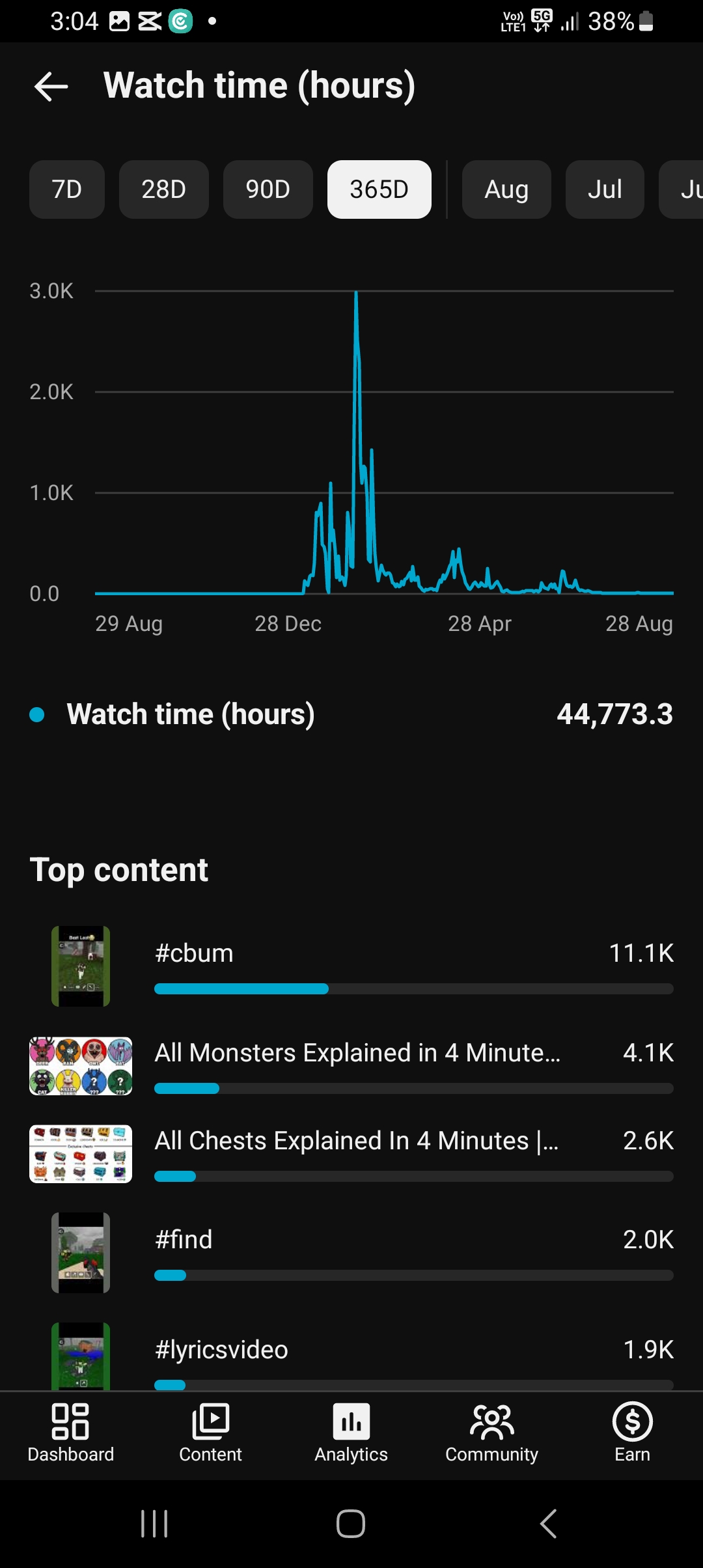703x1568 pixels.
Task: Open All Chests Explained In 4 Minutes video
Action: 351,1154
